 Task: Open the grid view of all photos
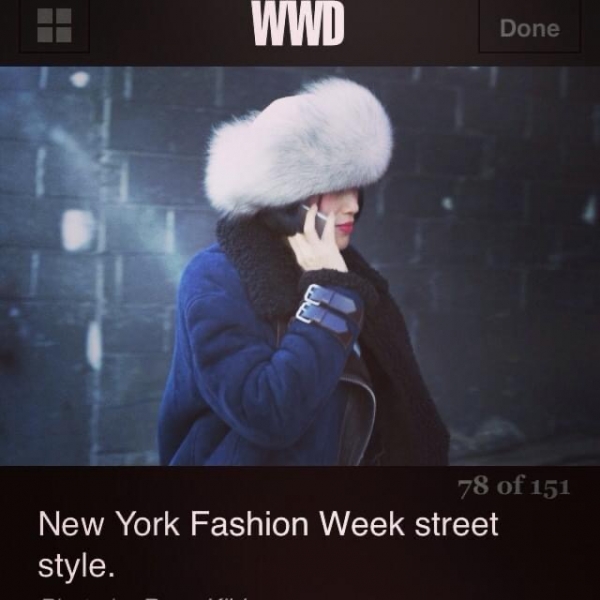[54, 26]
